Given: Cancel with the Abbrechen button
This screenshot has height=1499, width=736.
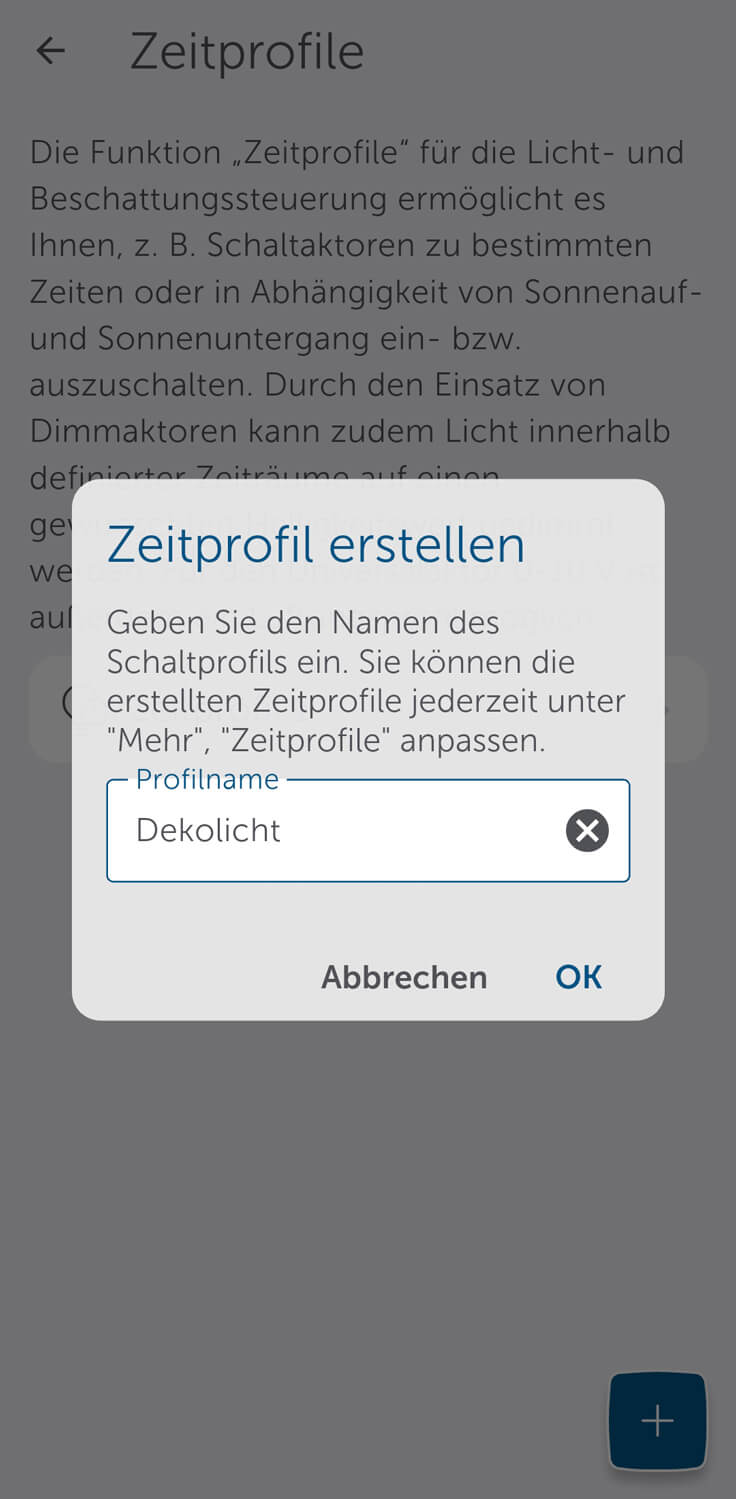Looking at the screenshot, I should click(x=404, y=977).
